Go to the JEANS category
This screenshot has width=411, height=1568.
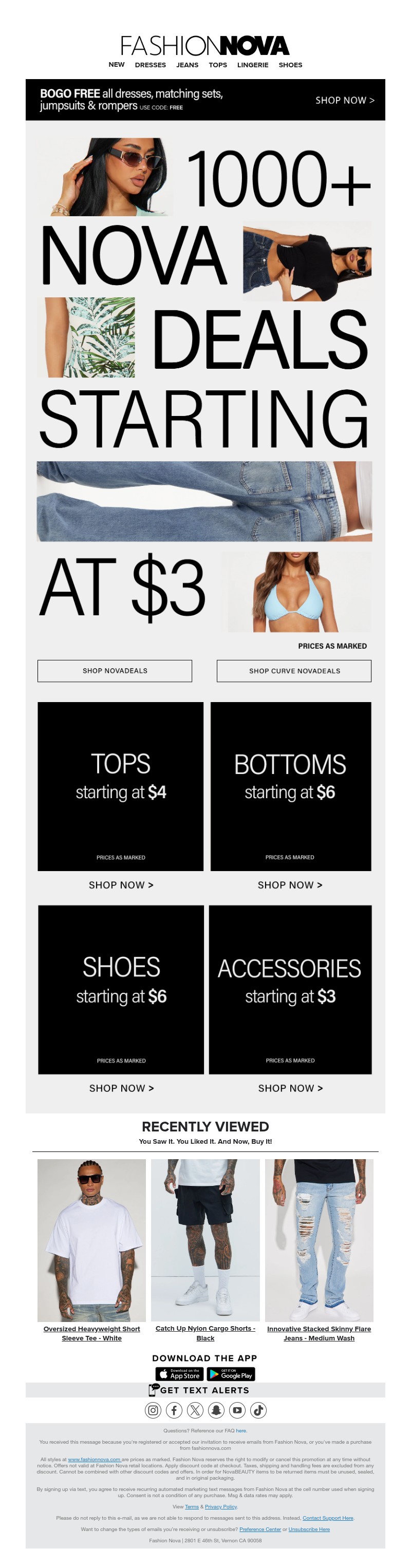(187, 65)
